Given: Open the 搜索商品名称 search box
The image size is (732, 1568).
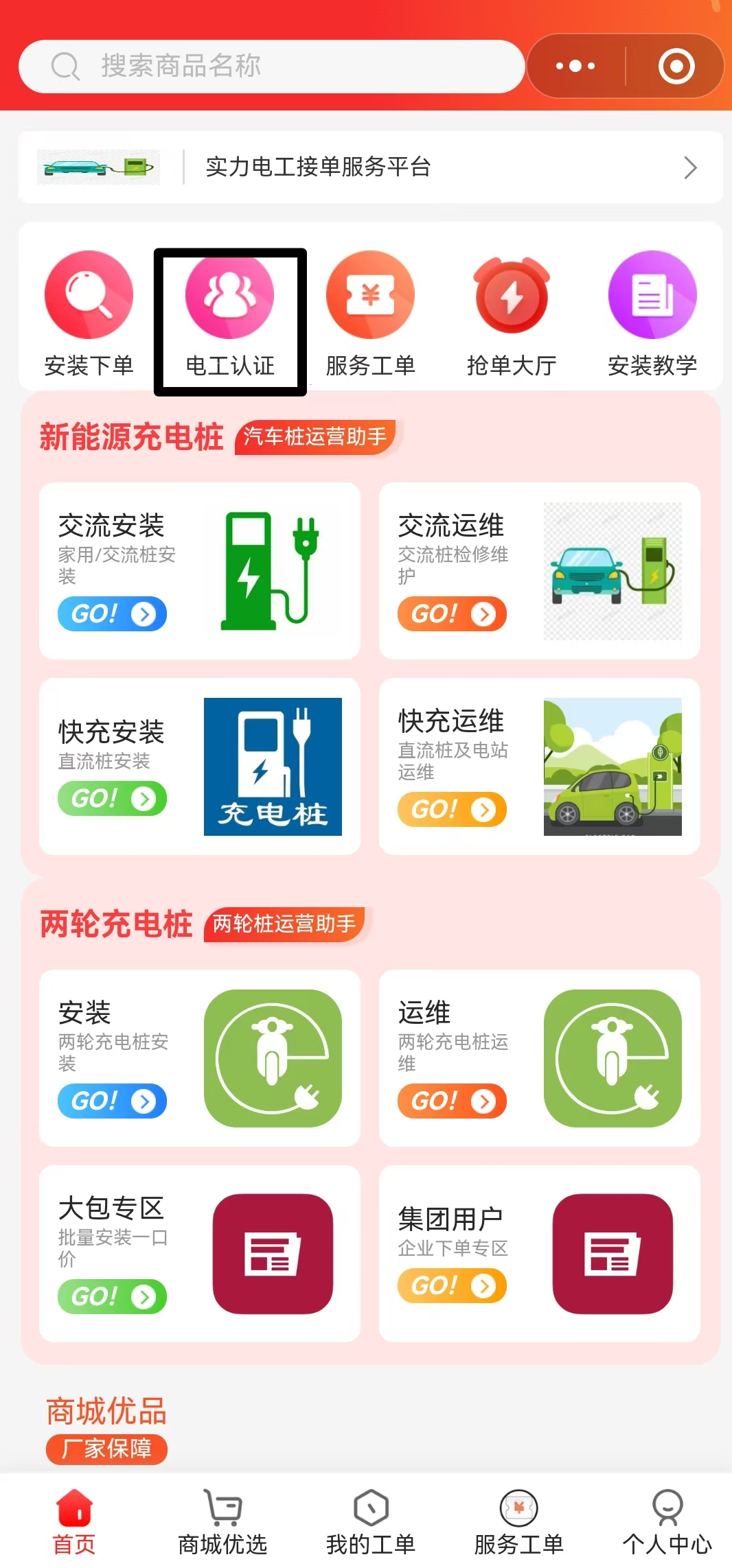Looking at the screenshot, I should [271, 67].
